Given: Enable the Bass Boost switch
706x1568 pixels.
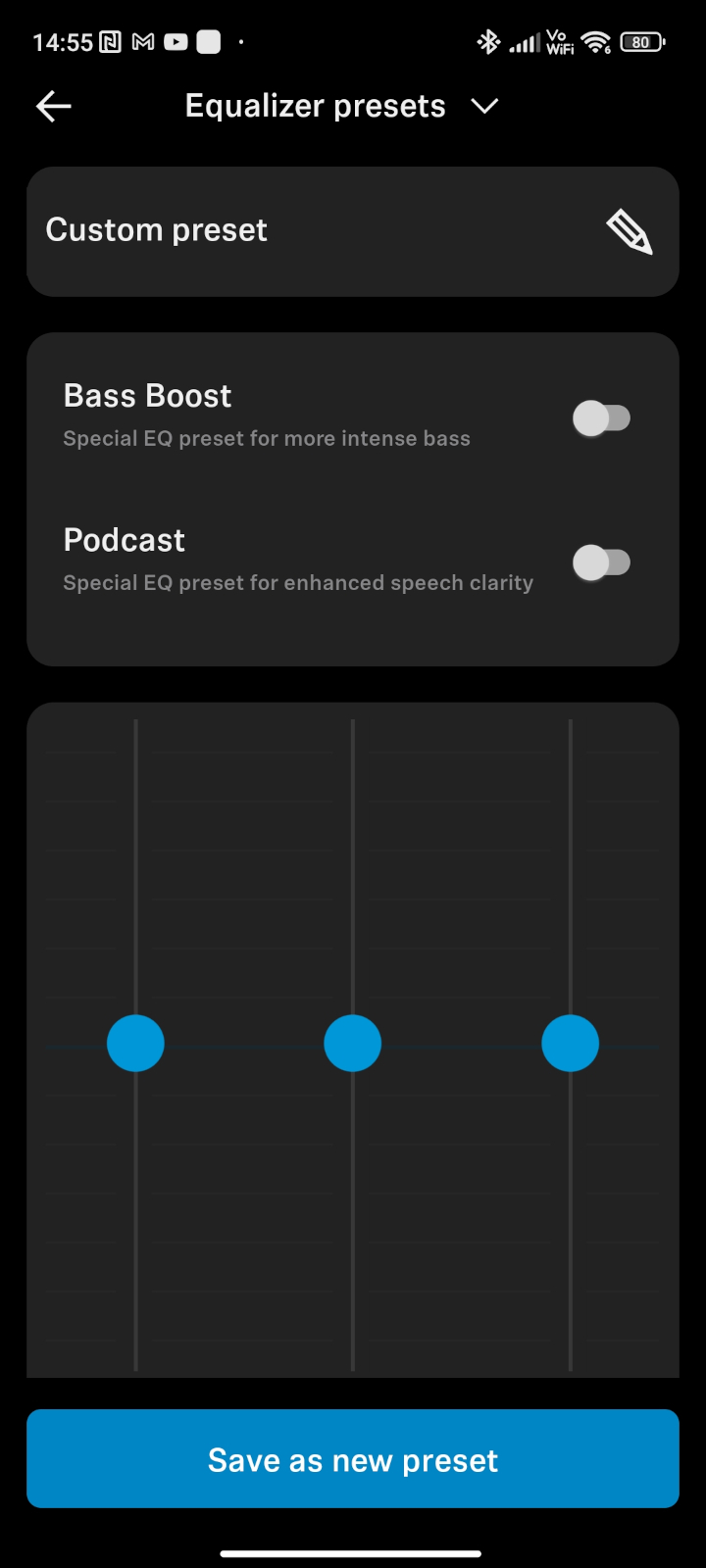Looking at the screenshot, I should click(601, 418).
